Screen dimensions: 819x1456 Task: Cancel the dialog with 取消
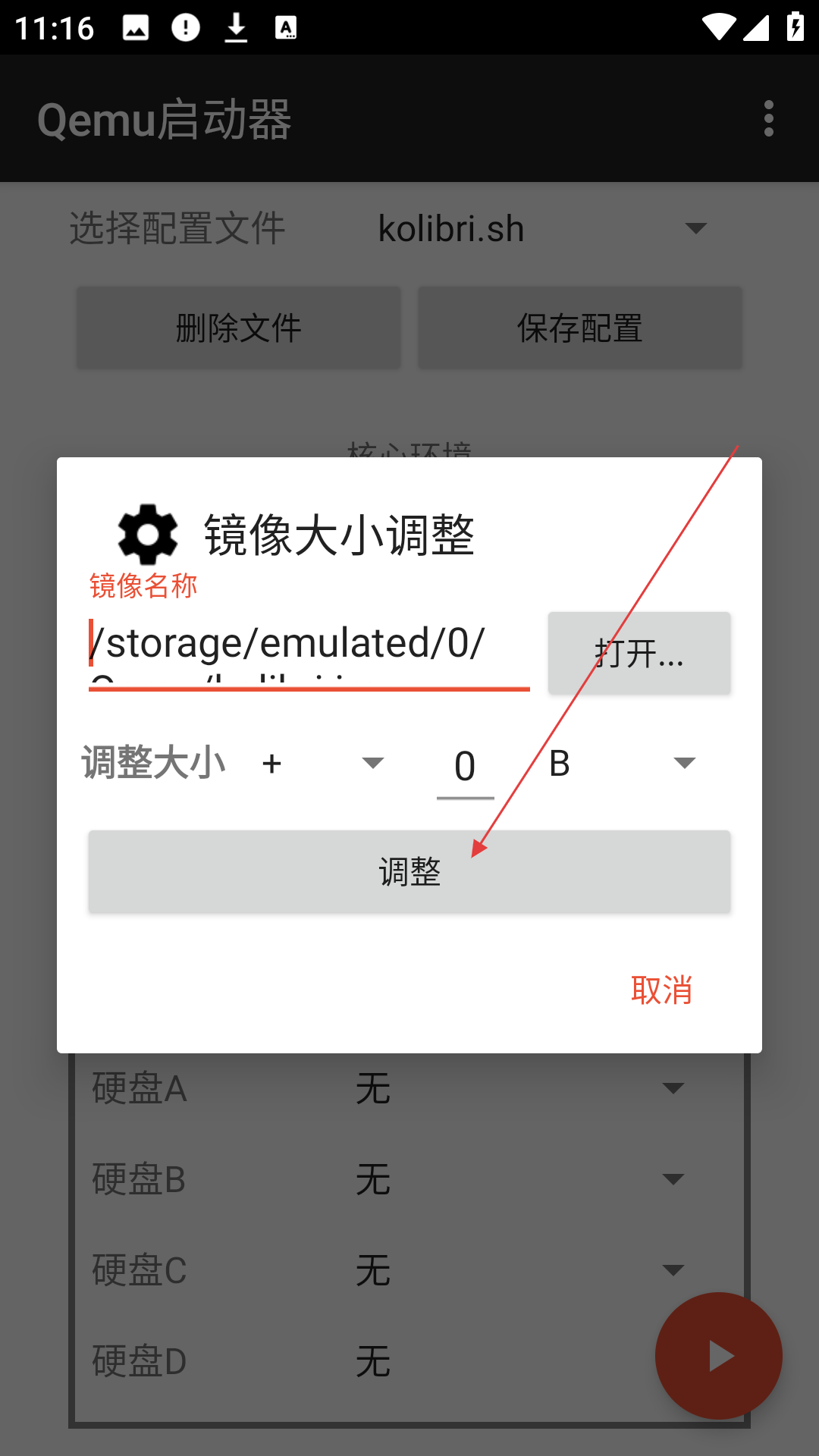click(661, 990)
